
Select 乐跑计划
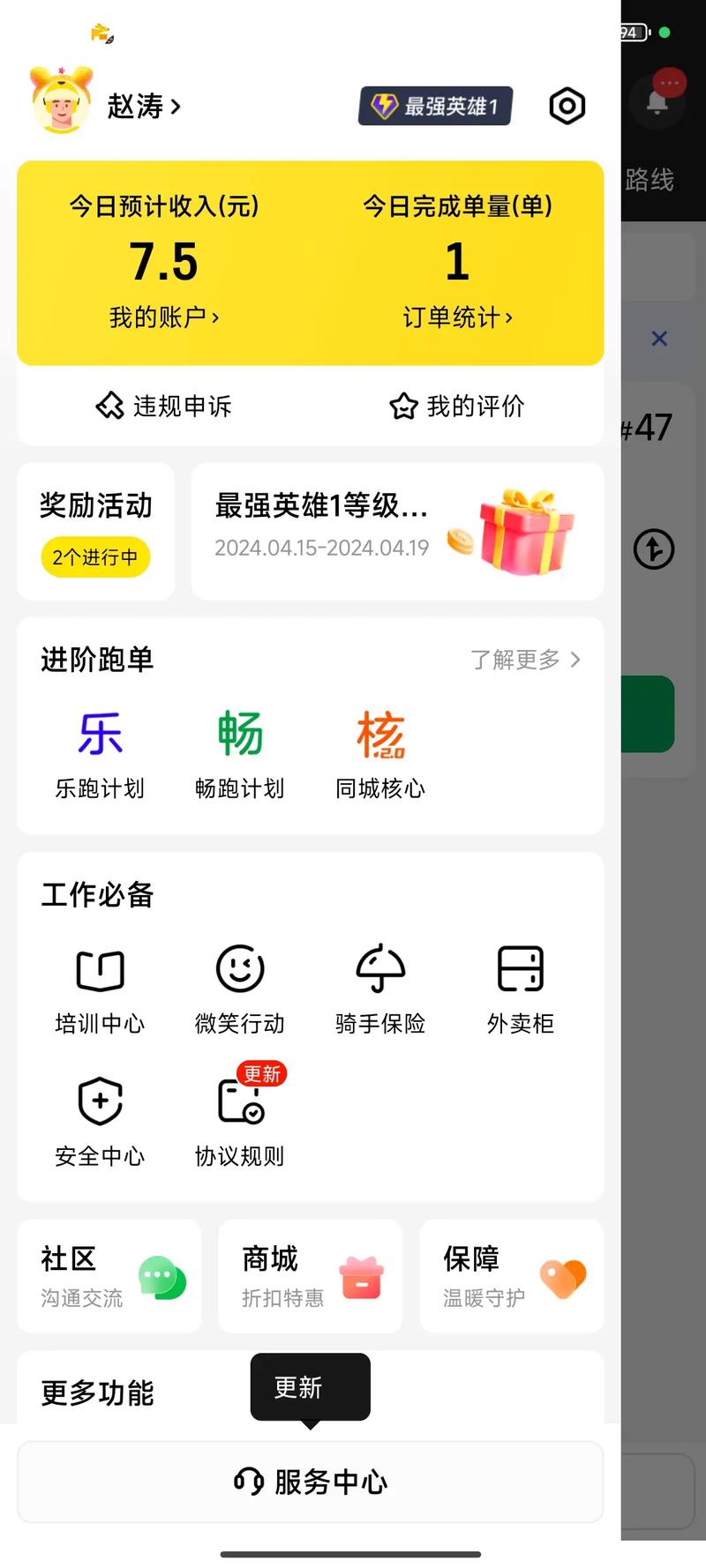click(100, 755)
